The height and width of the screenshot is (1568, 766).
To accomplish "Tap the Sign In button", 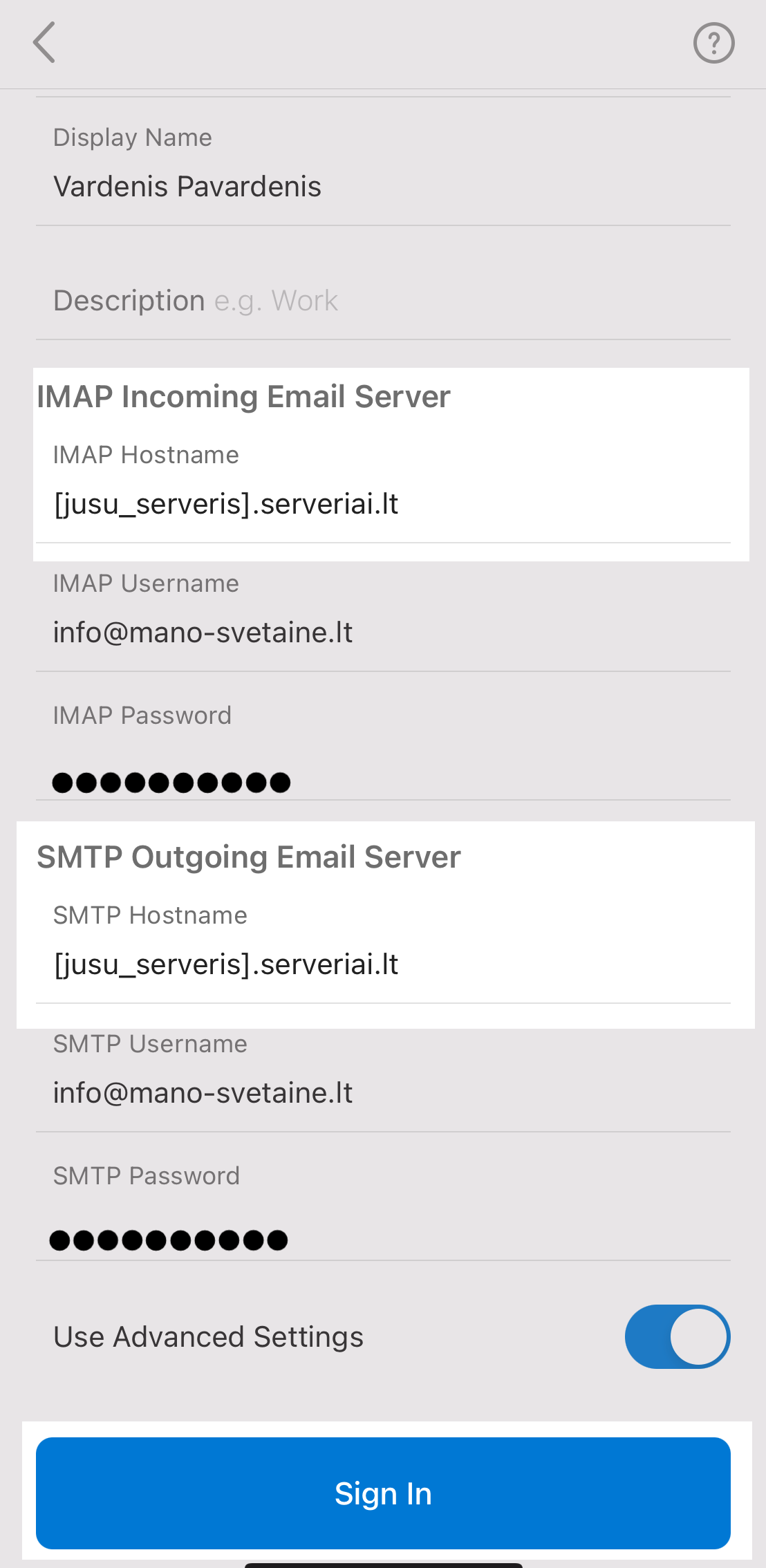I will tap(383, 1493).
